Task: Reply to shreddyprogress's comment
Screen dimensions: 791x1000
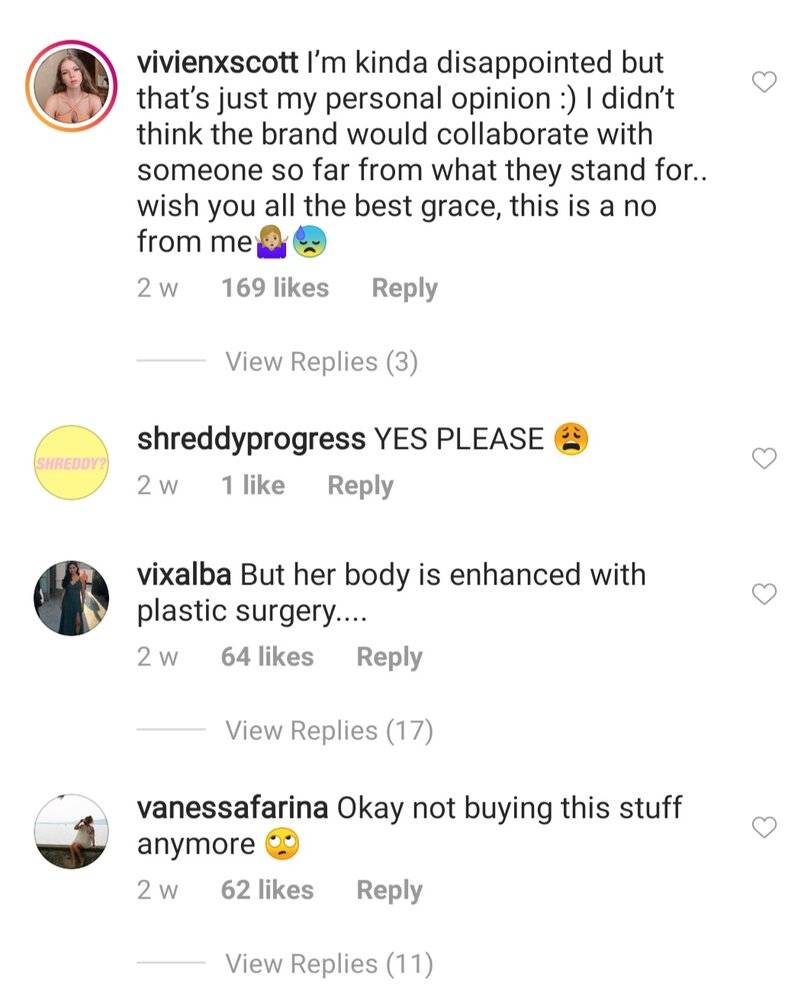Action: tap(360, 486)
